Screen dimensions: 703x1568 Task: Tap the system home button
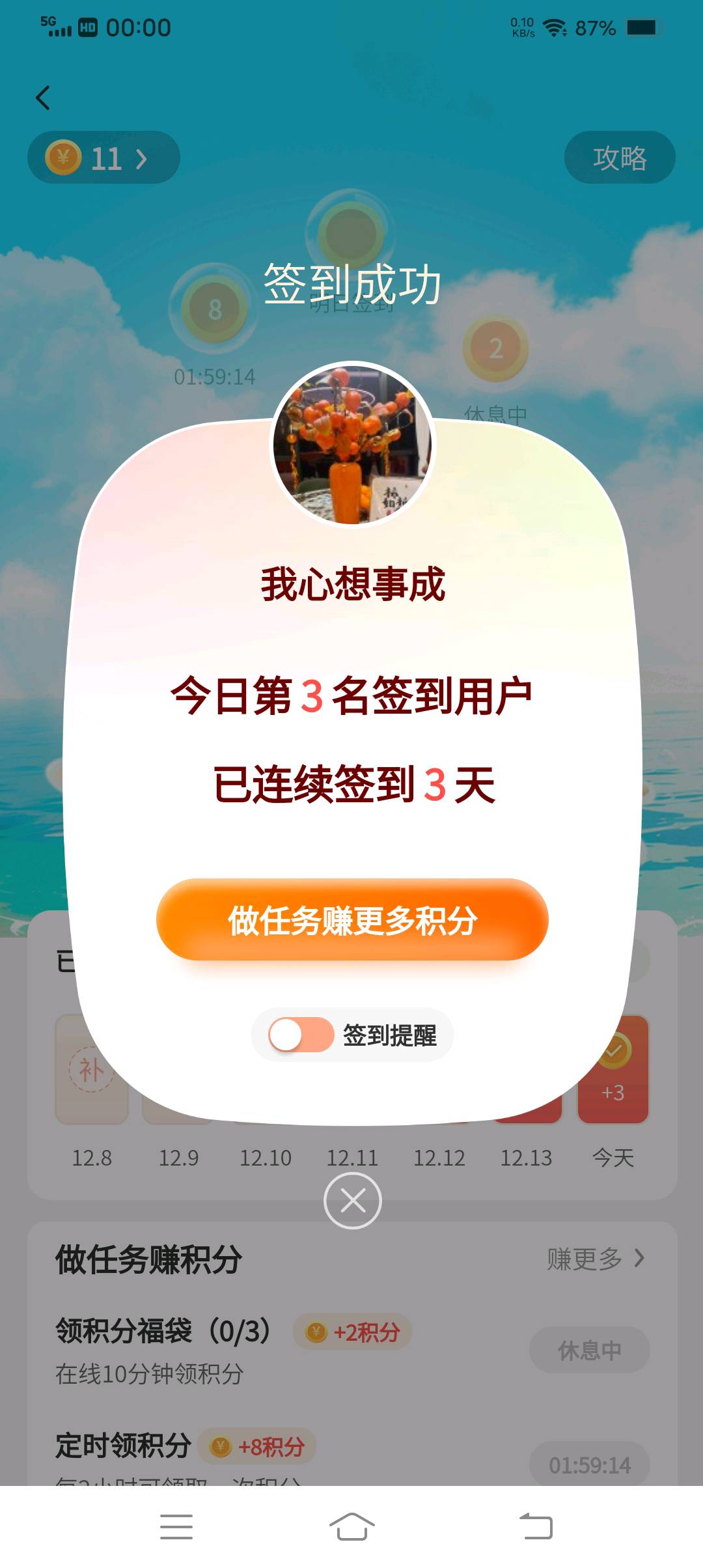pyautogui.click(x=351, y=1526)
